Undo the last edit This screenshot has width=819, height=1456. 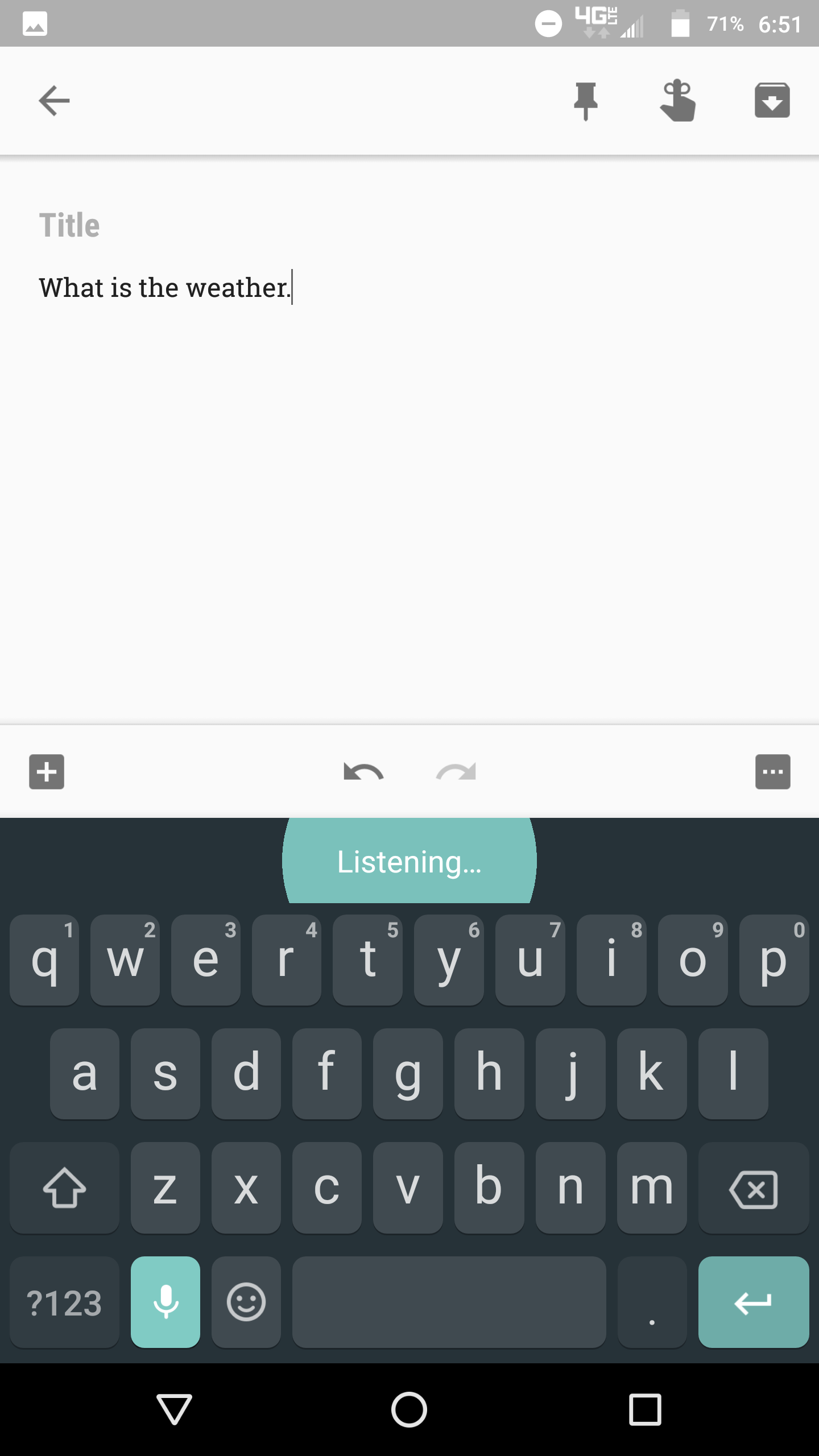click(x=363, y=771)
